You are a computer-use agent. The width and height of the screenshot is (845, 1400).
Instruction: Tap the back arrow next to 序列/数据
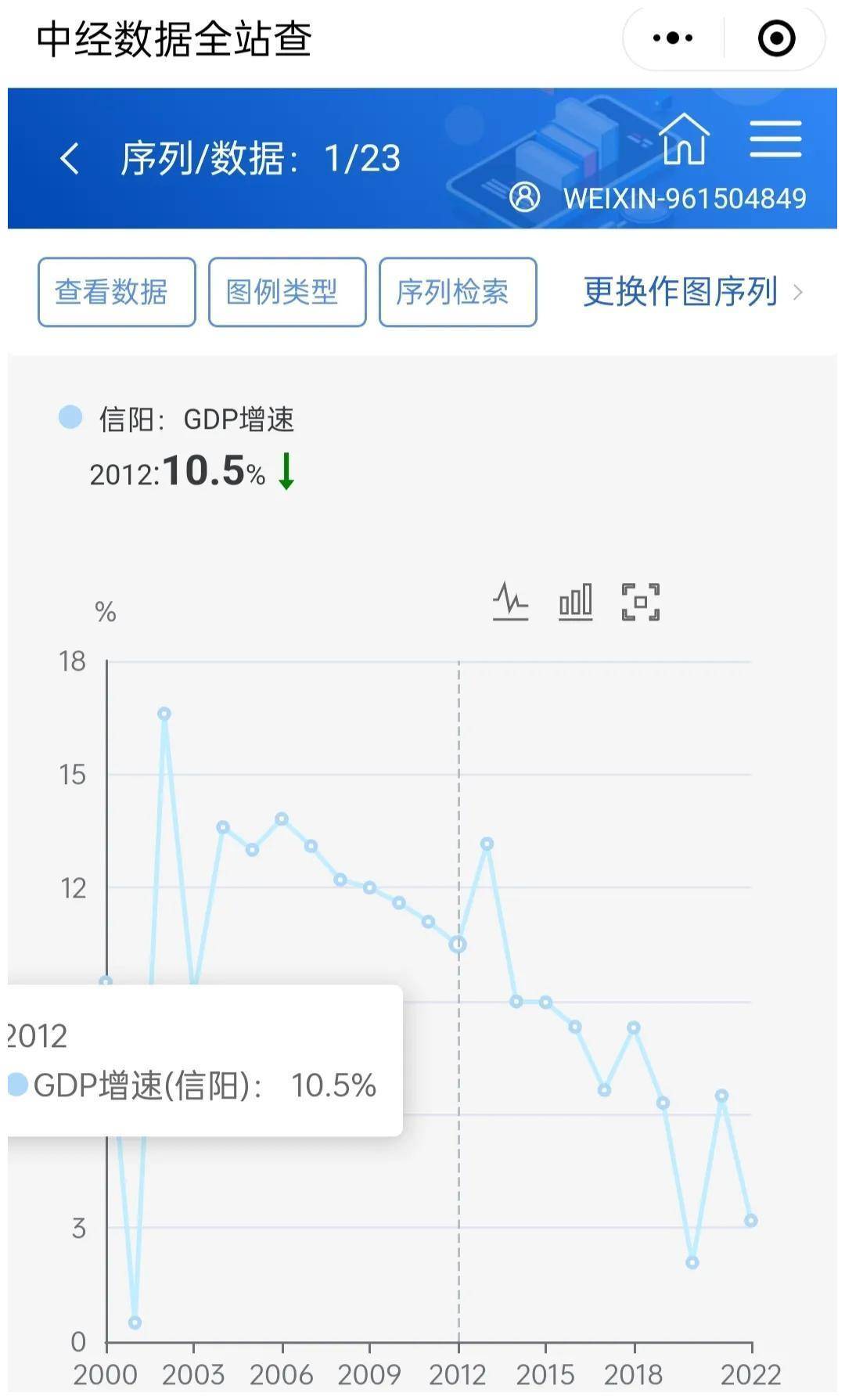pyautogui.click(x=69, y=157)
